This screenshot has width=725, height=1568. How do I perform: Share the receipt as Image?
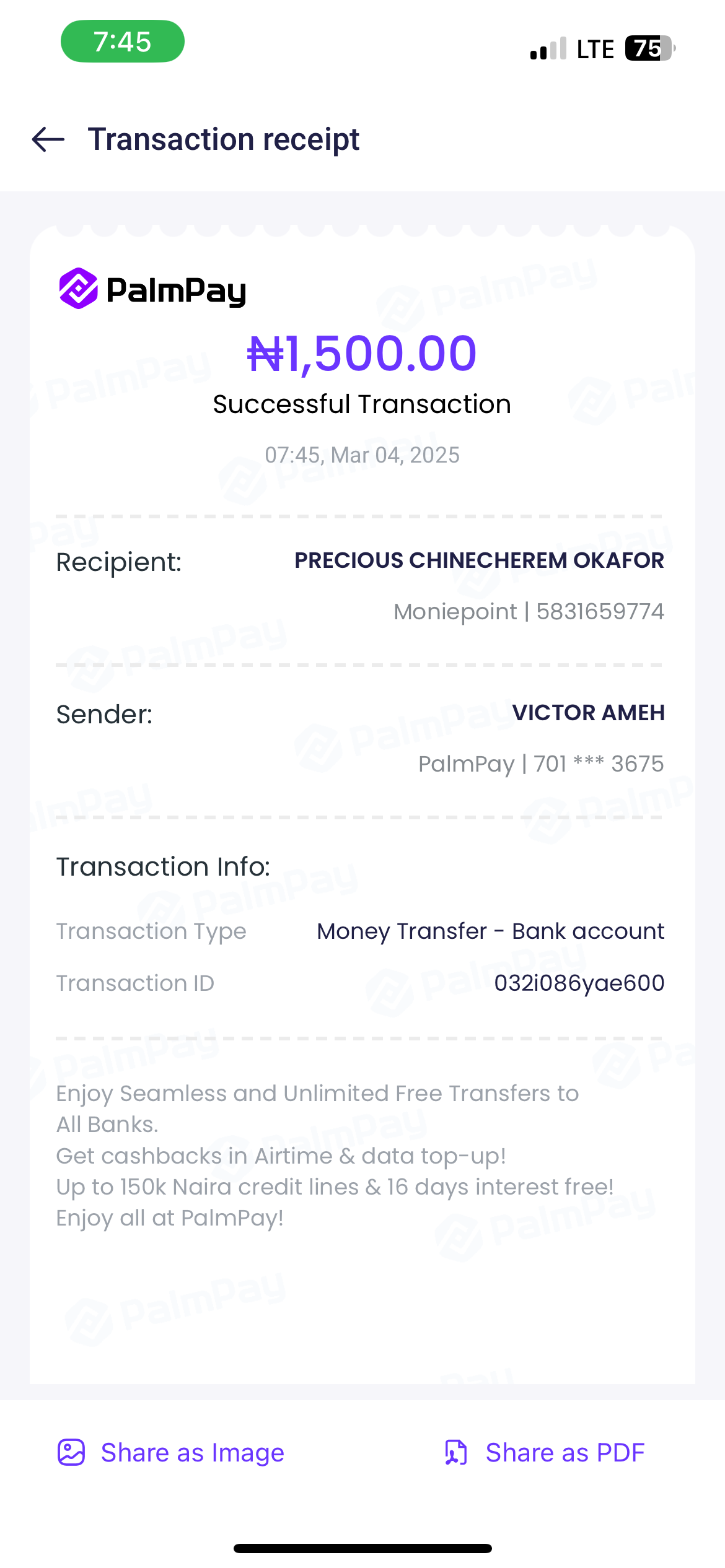pyautogui.click(x=171, y=1452)
